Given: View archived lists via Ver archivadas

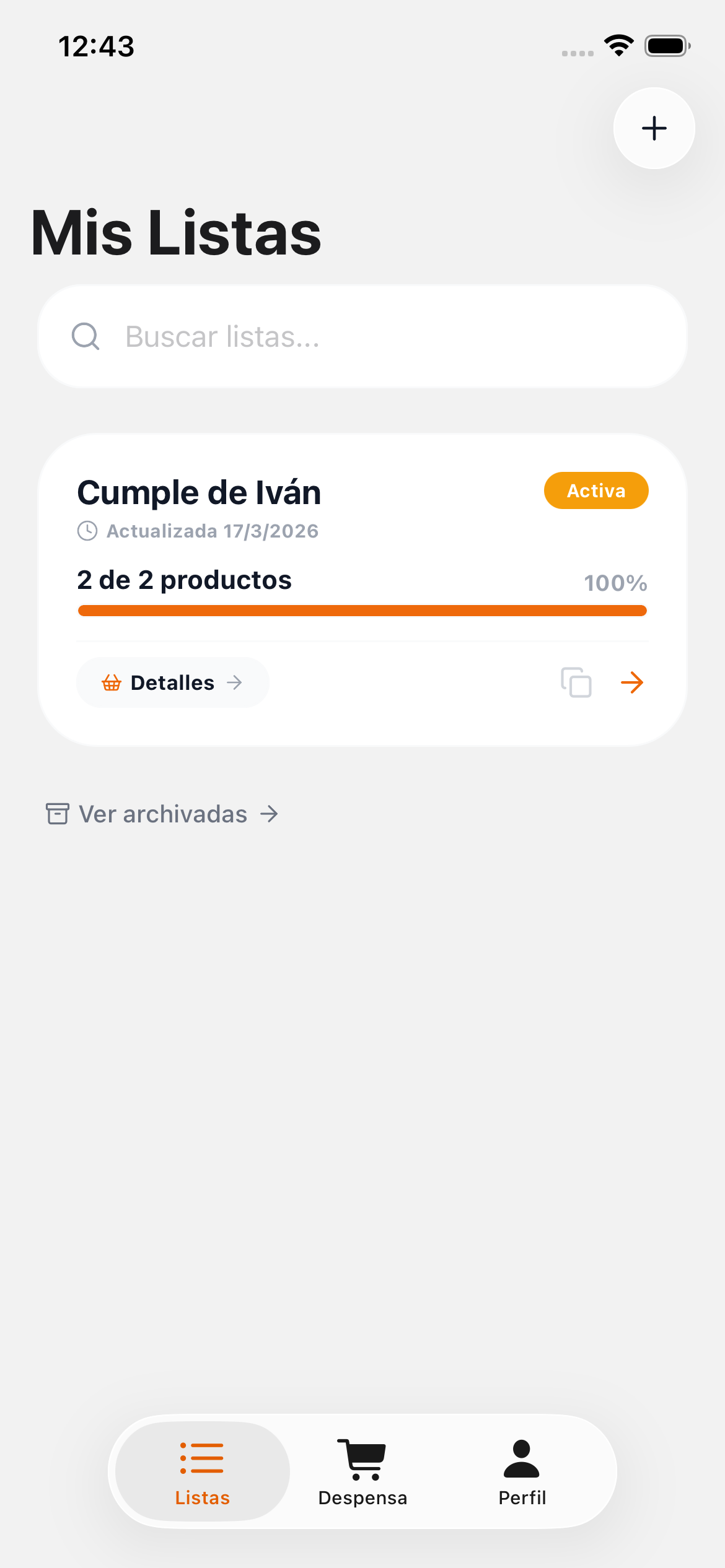Looking at the screenshot, I should click(x=162, y=814).
